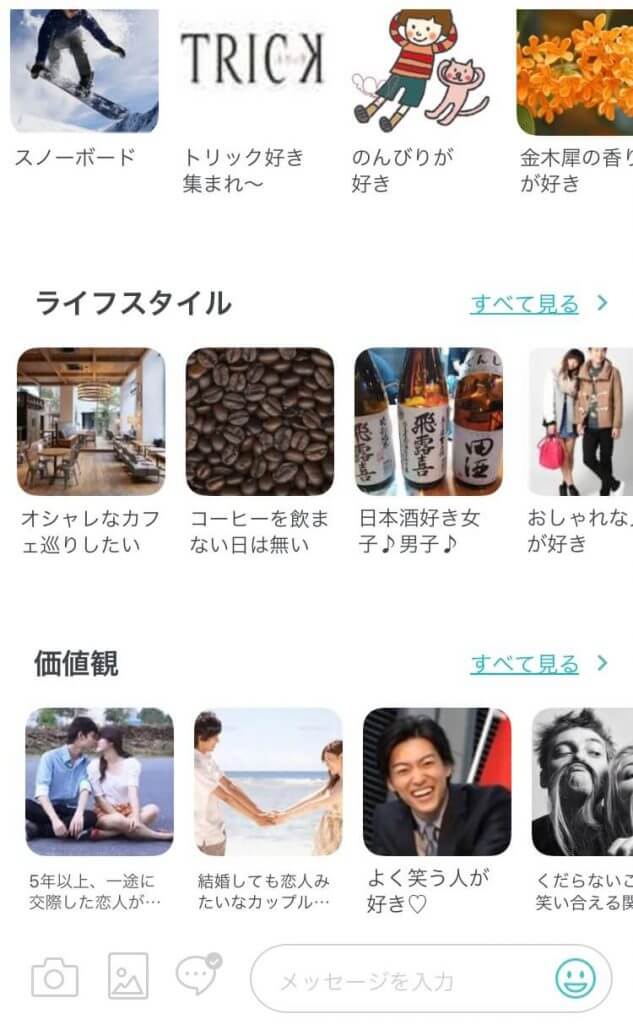Open 5年以上、一途に交際した恋人 tile
Image resolution: width=633 pixels, height=1024 pixels.
click(99, 781)
